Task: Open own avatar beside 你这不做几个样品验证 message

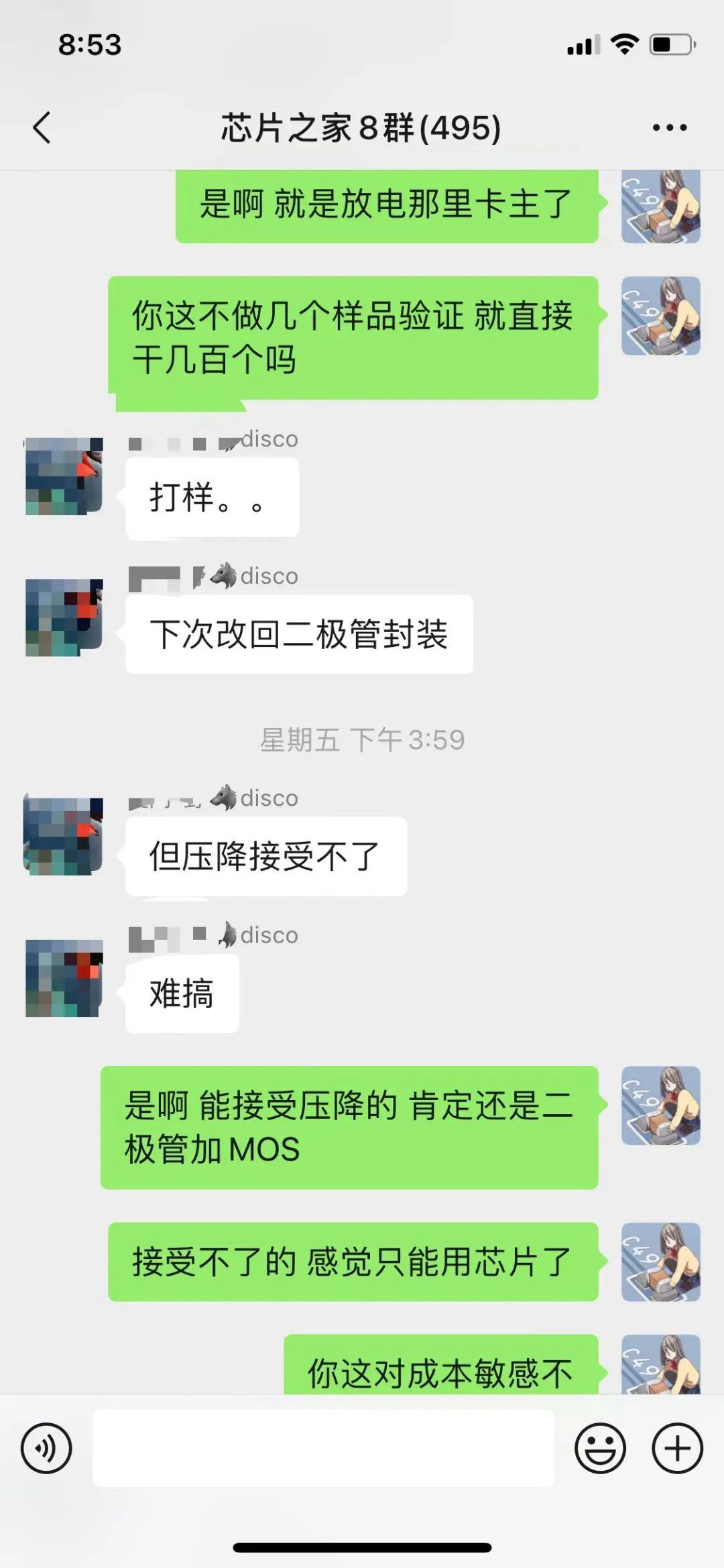Action: point(661,316)
